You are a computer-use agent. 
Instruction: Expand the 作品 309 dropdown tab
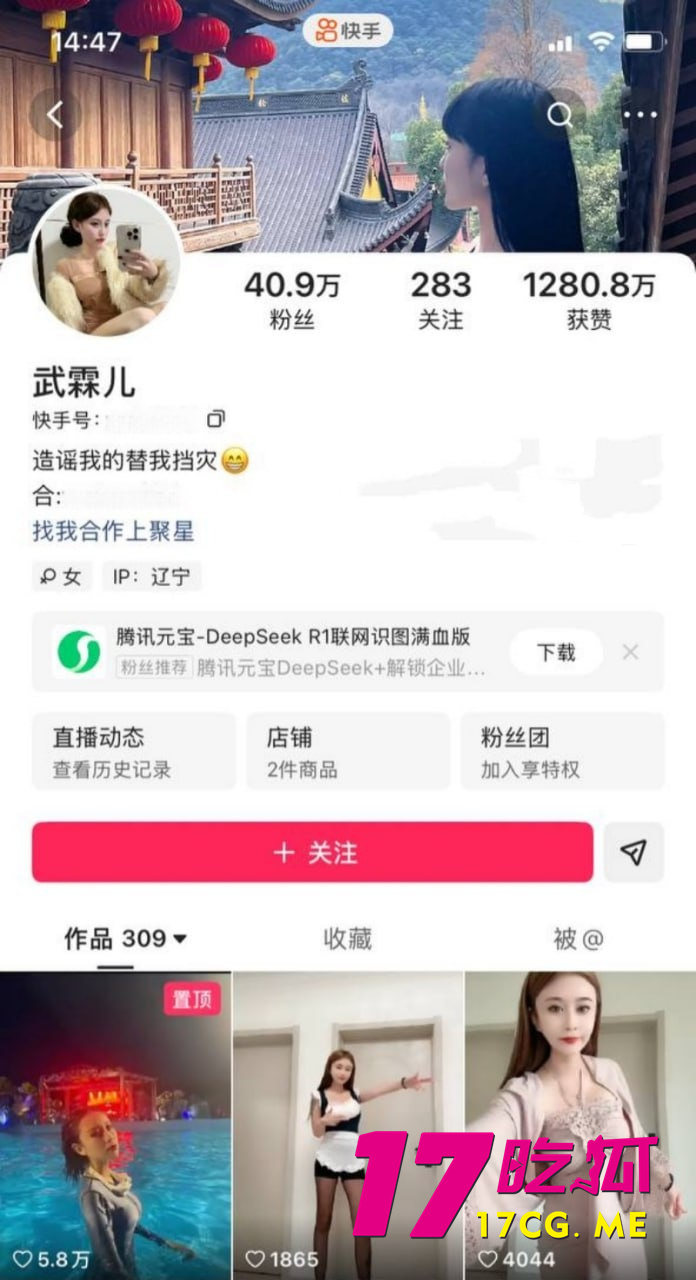(126, 939)
